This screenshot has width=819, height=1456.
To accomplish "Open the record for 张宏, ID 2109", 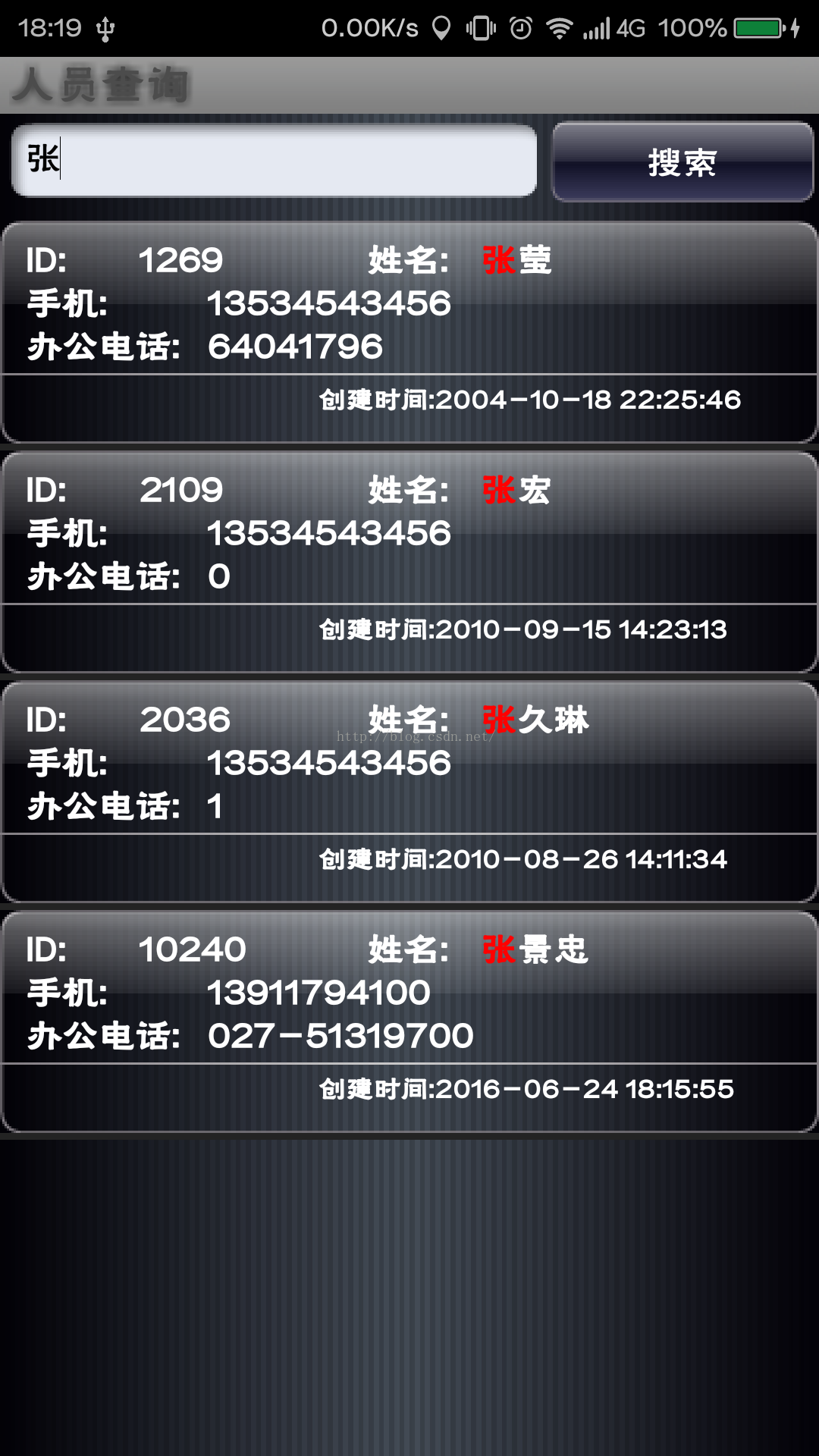I will click(409, 561).
